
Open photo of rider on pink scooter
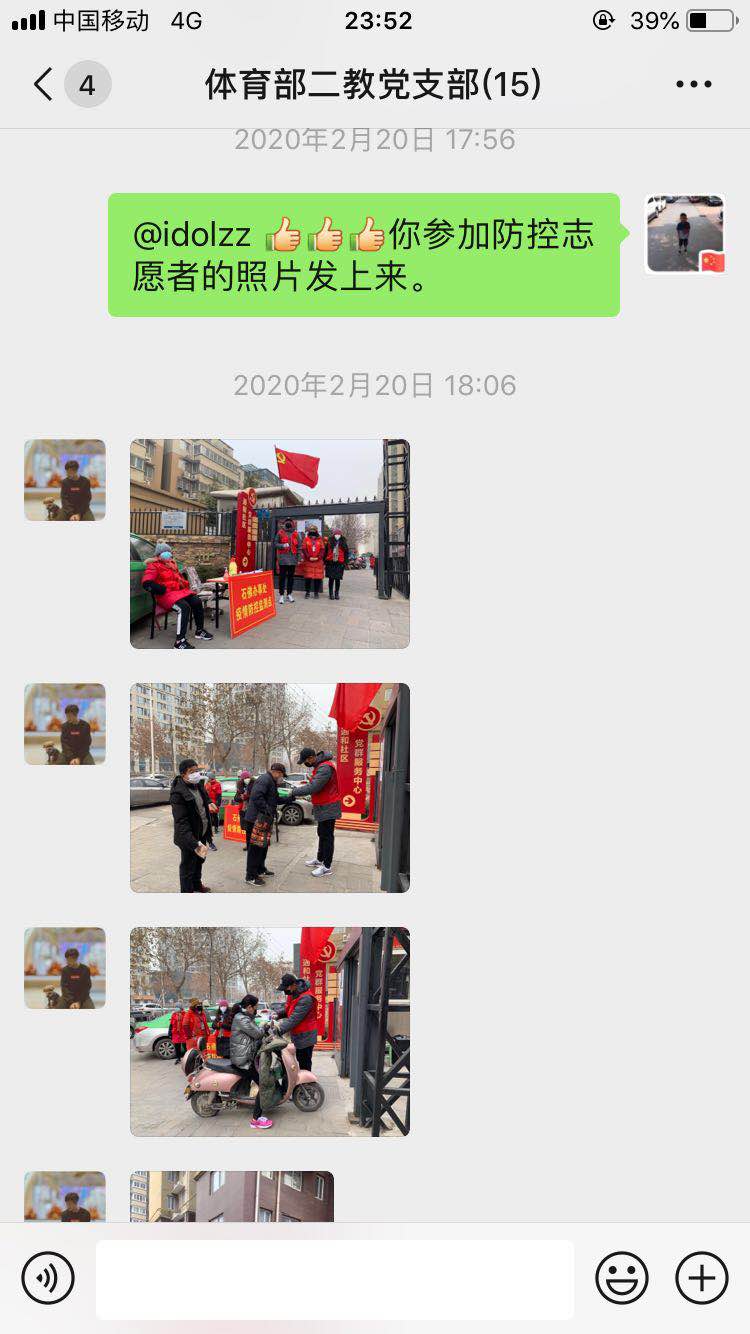point(270,1032)
